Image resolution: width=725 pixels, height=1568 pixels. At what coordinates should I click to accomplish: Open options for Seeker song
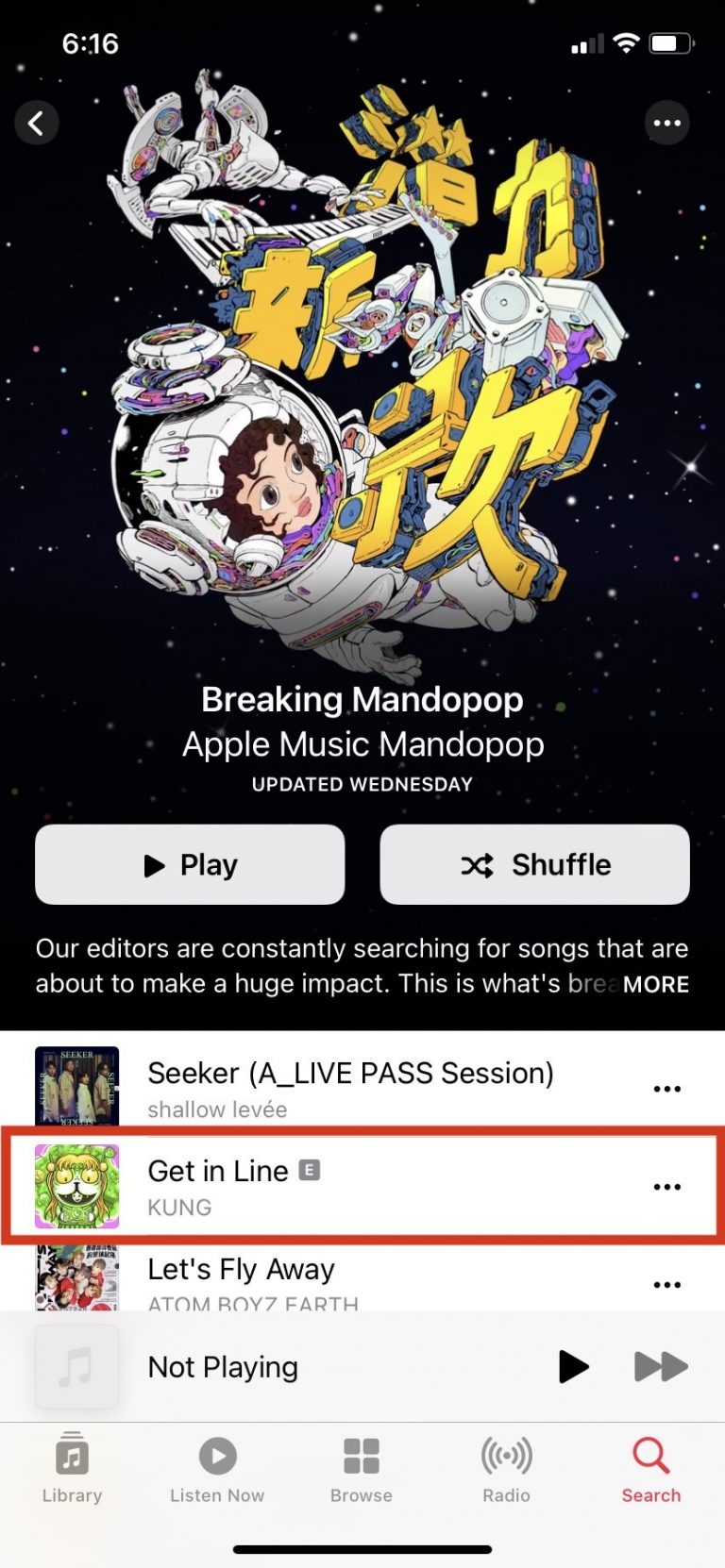pyautogui.click(x=666, y=1089)
